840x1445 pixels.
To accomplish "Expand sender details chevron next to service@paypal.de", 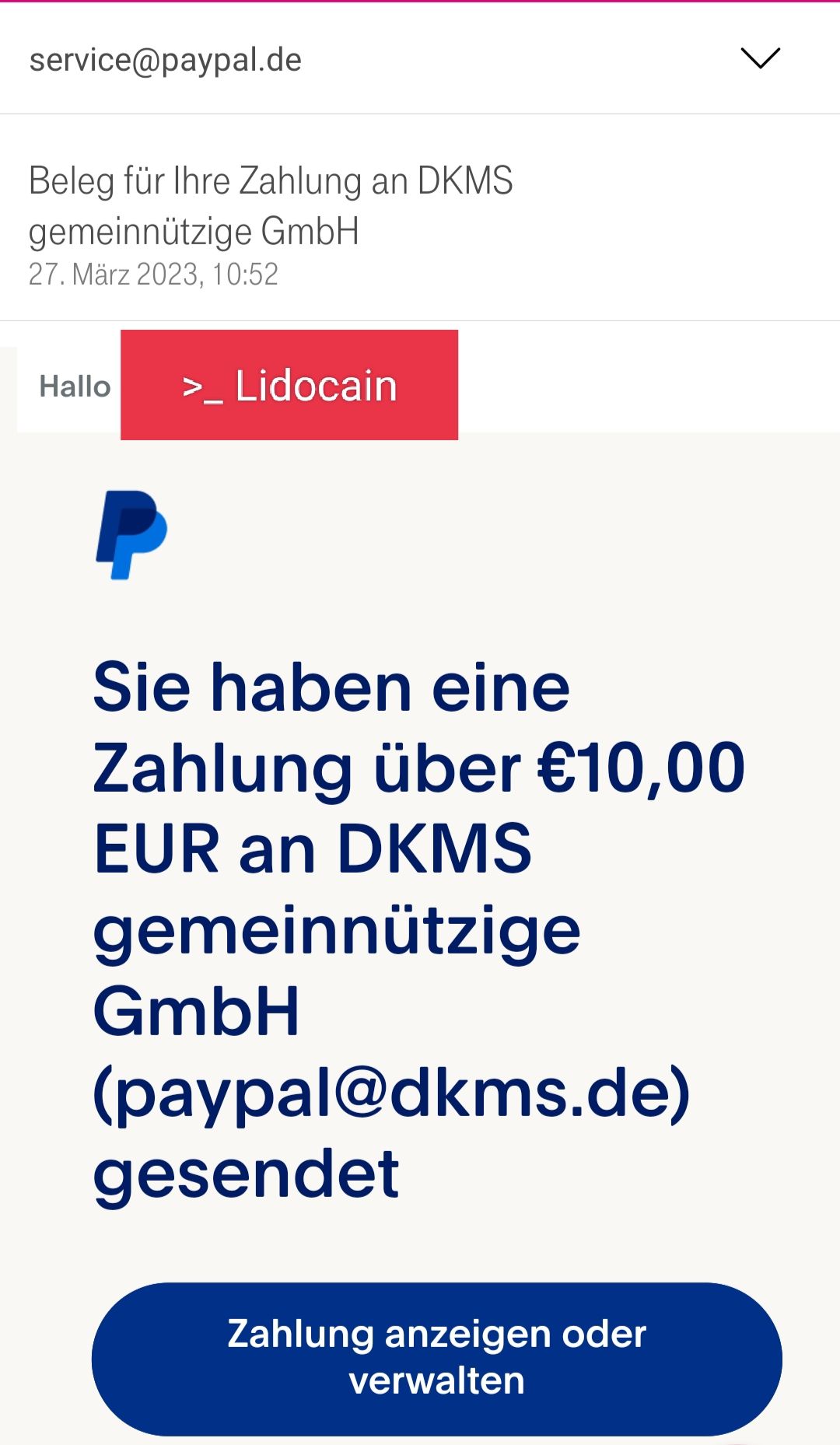I will pyautogui.click(x=760, y=58).
